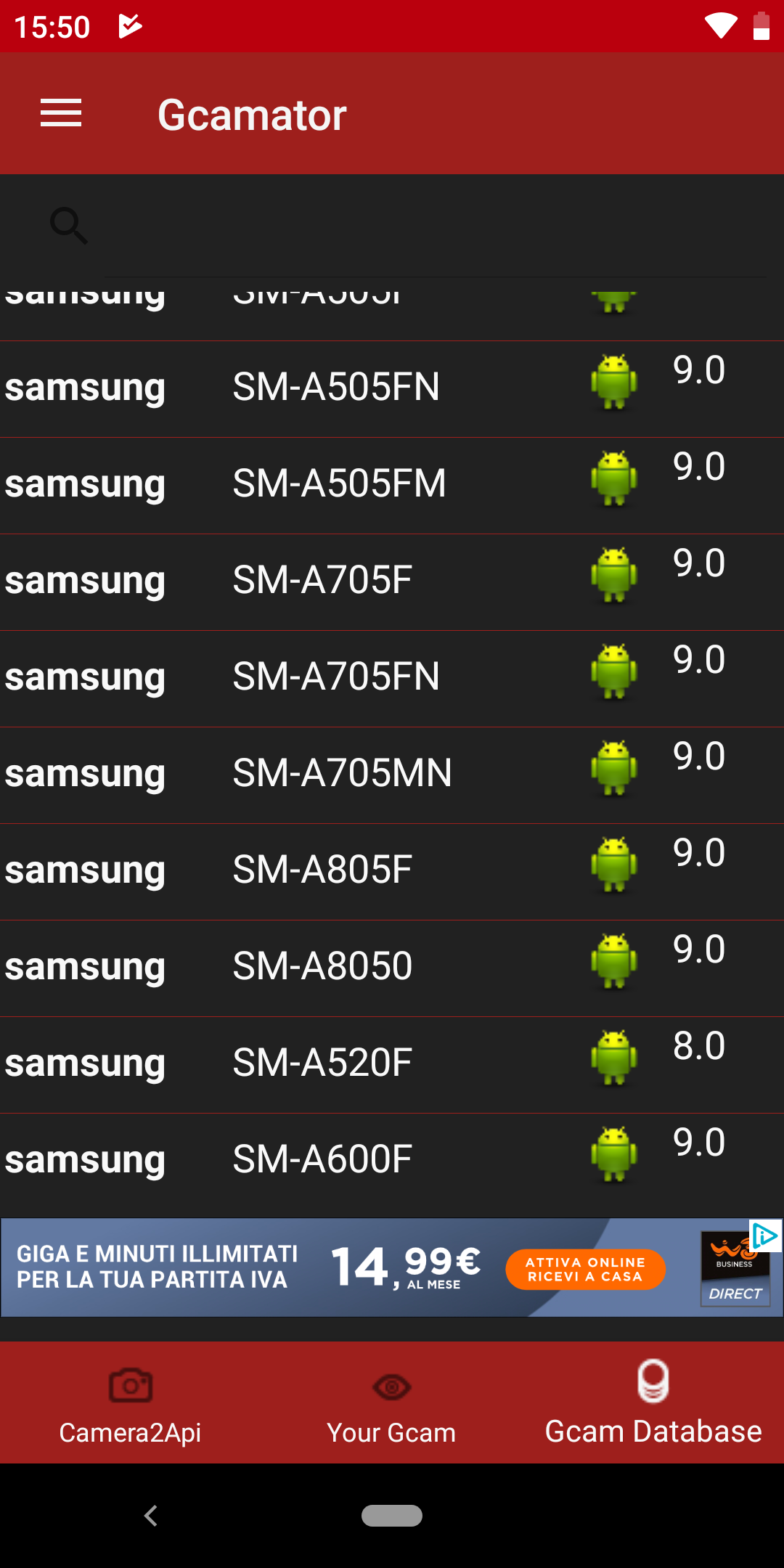Image resolution: width=784 pixels, height=1568 pixels.
Task: Select samsung SM-A805F row
Action: 392,872
